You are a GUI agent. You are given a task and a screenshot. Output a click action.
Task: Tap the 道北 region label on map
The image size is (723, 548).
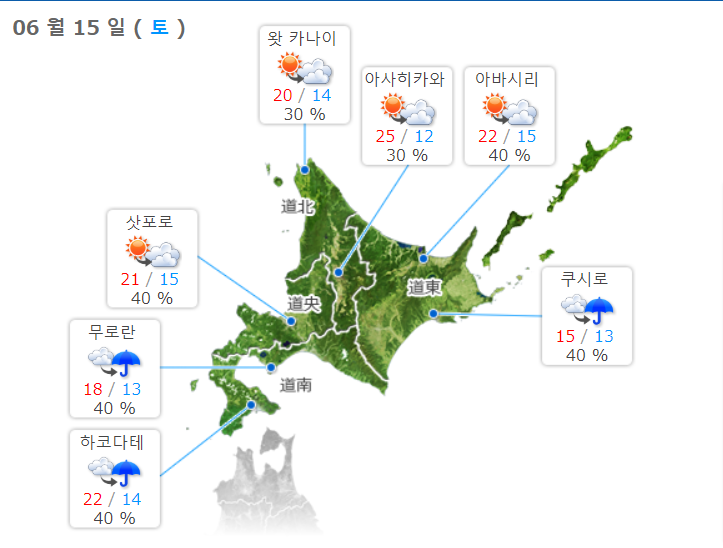[x=298, y=207]
